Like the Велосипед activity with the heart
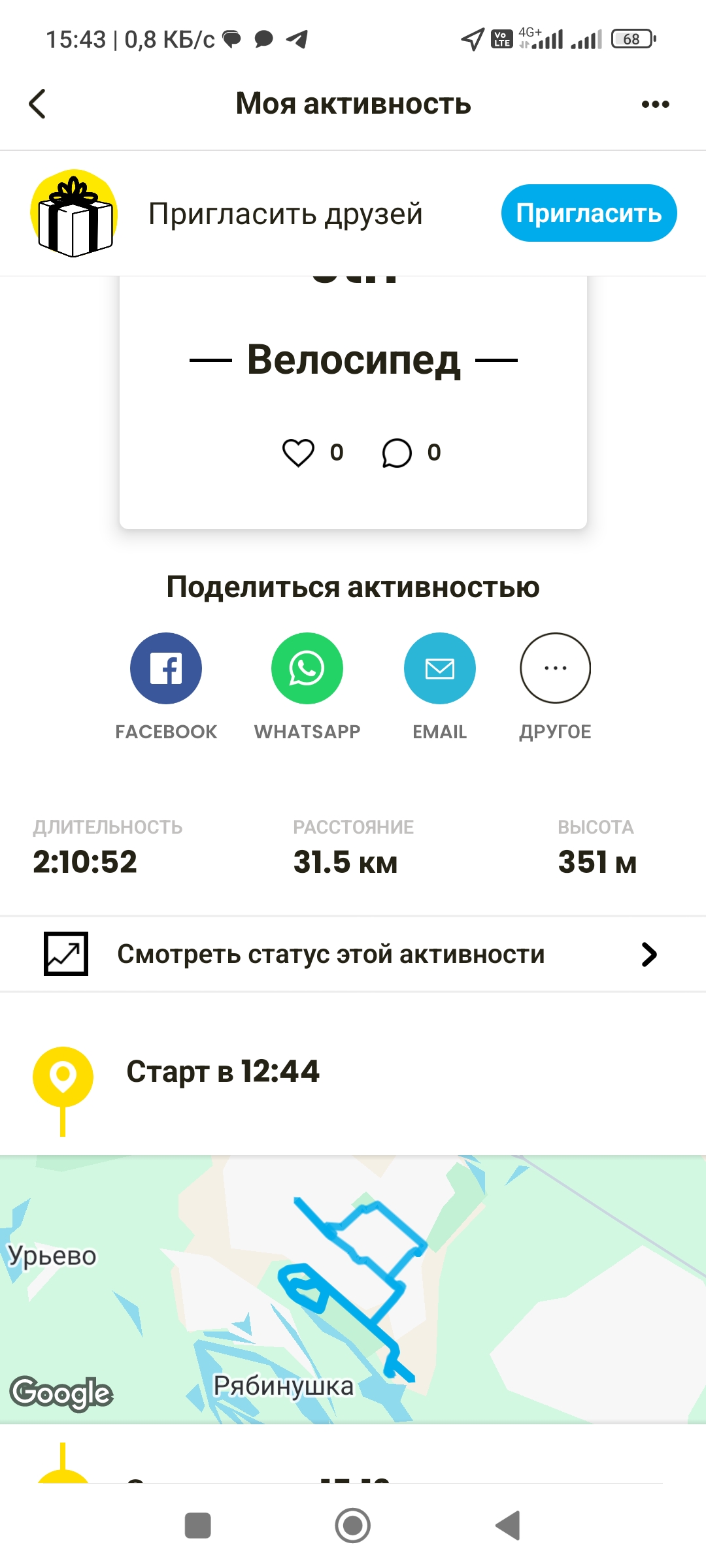 [298, 453]
